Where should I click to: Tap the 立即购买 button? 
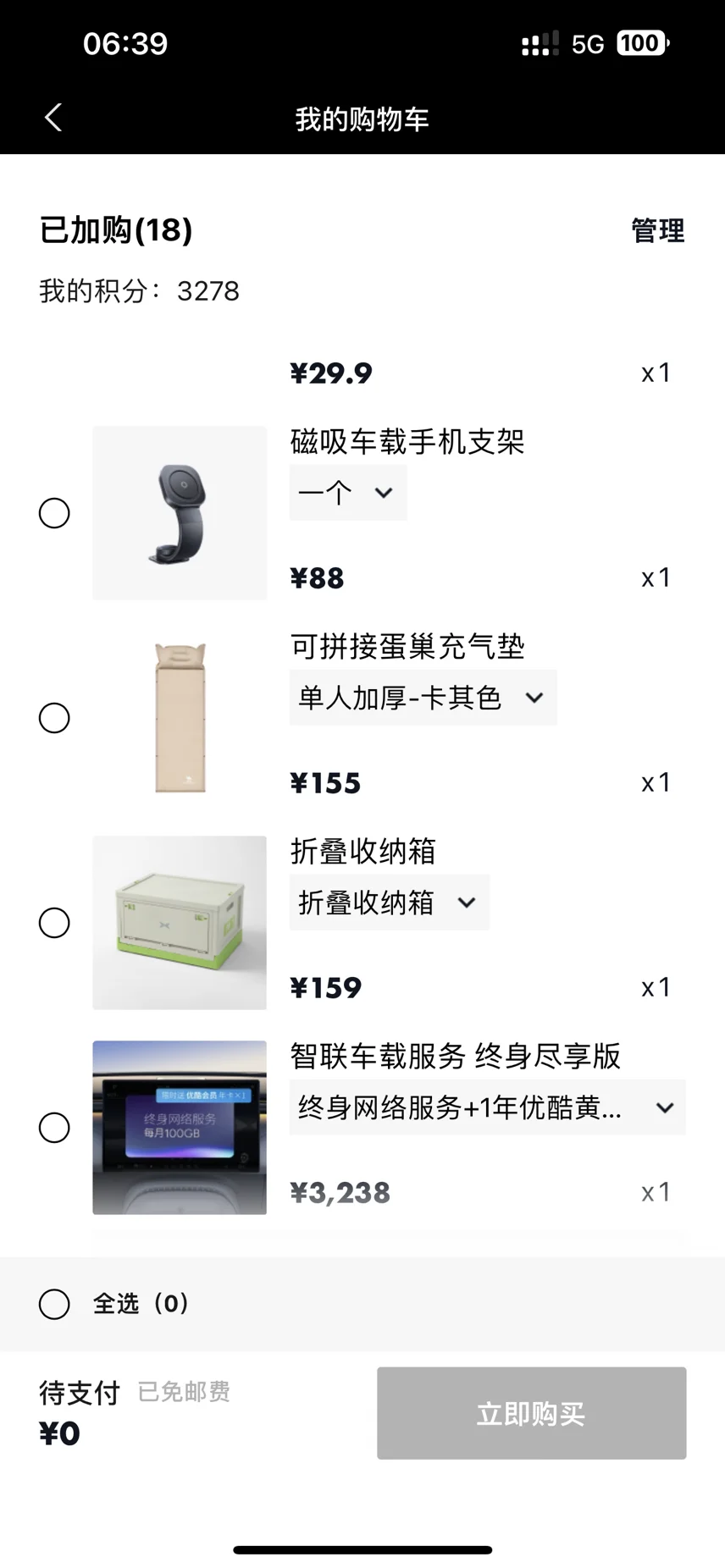pos(531,1413)
